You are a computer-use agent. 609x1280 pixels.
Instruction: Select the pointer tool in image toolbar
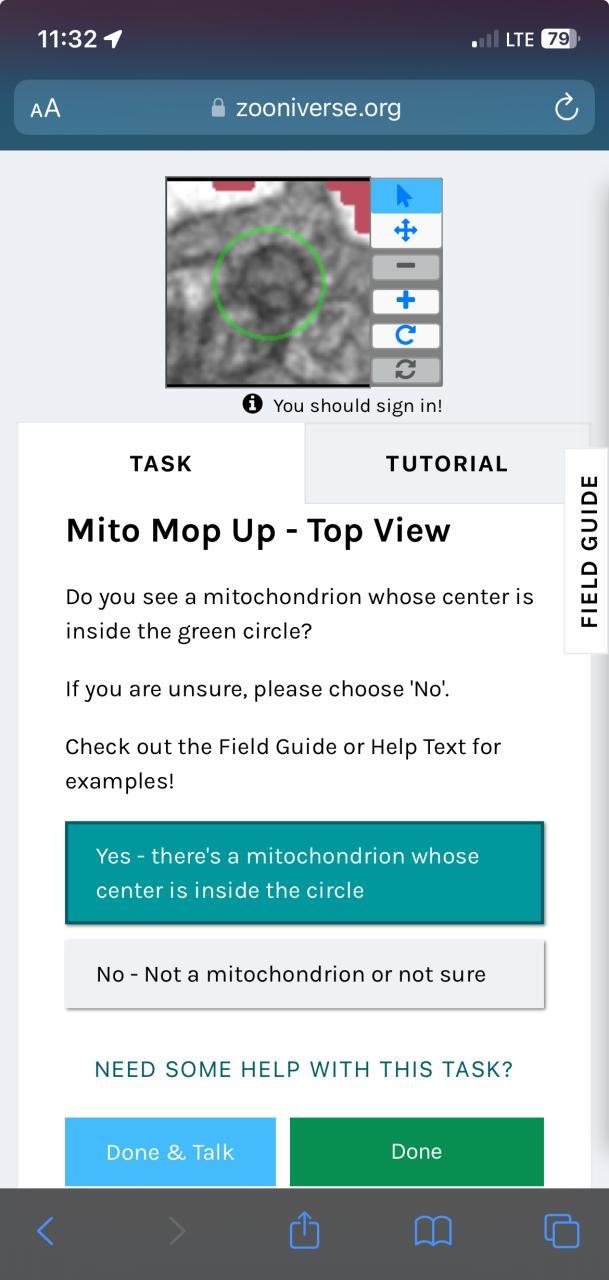(x=405, y=196)
